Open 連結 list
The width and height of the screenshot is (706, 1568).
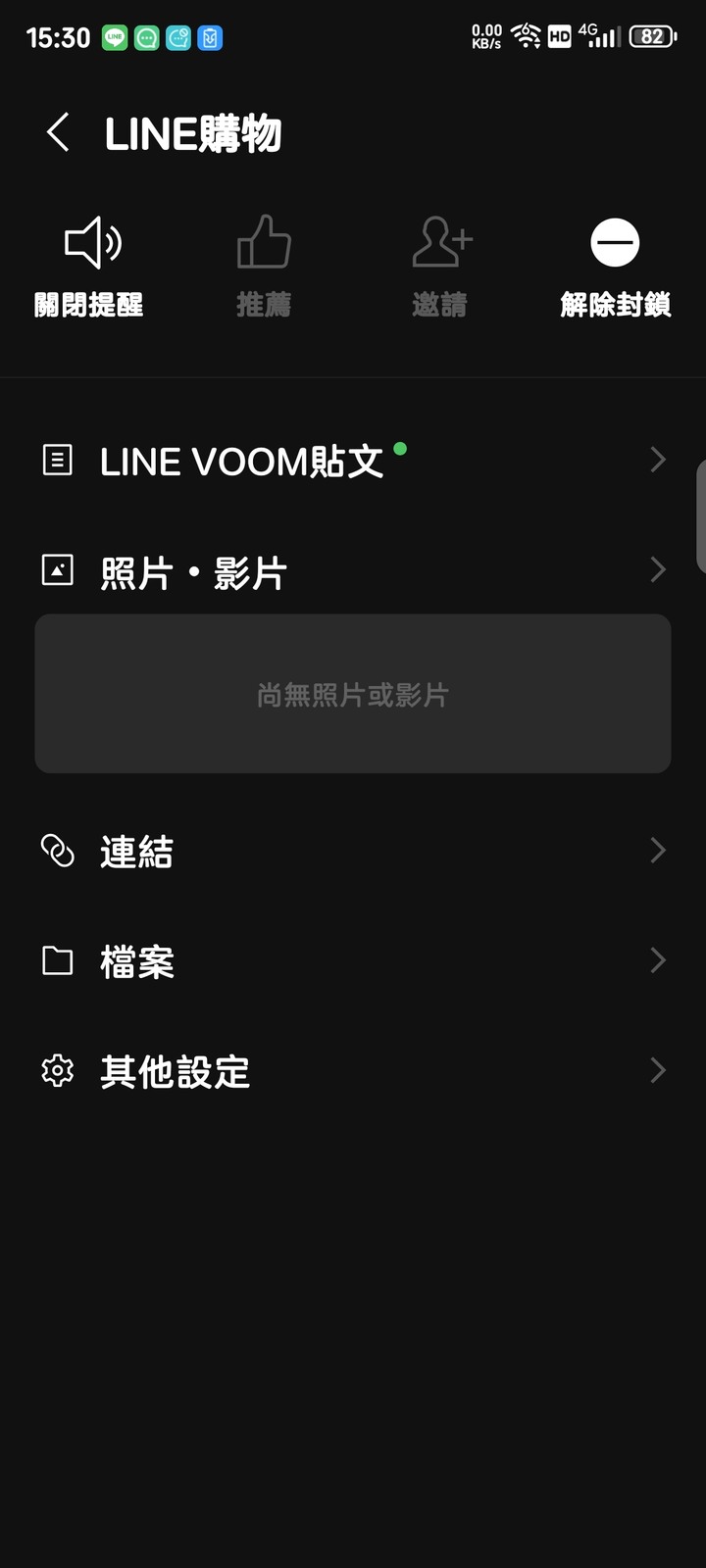pyautogui.click(x=353, y=851)
